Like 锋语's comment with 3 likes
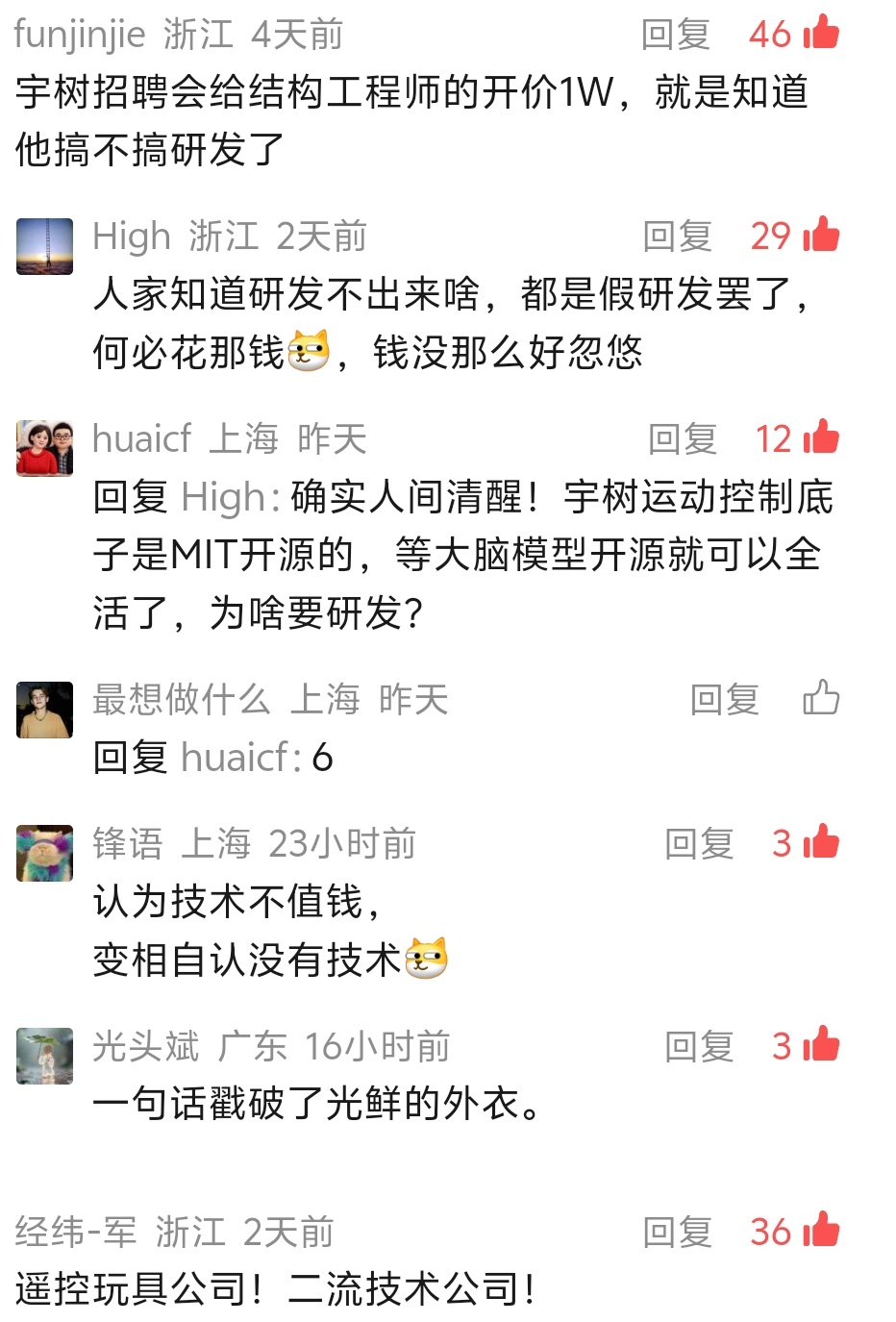The width and height of the screenshot is (896, 1322). [820, 842]
